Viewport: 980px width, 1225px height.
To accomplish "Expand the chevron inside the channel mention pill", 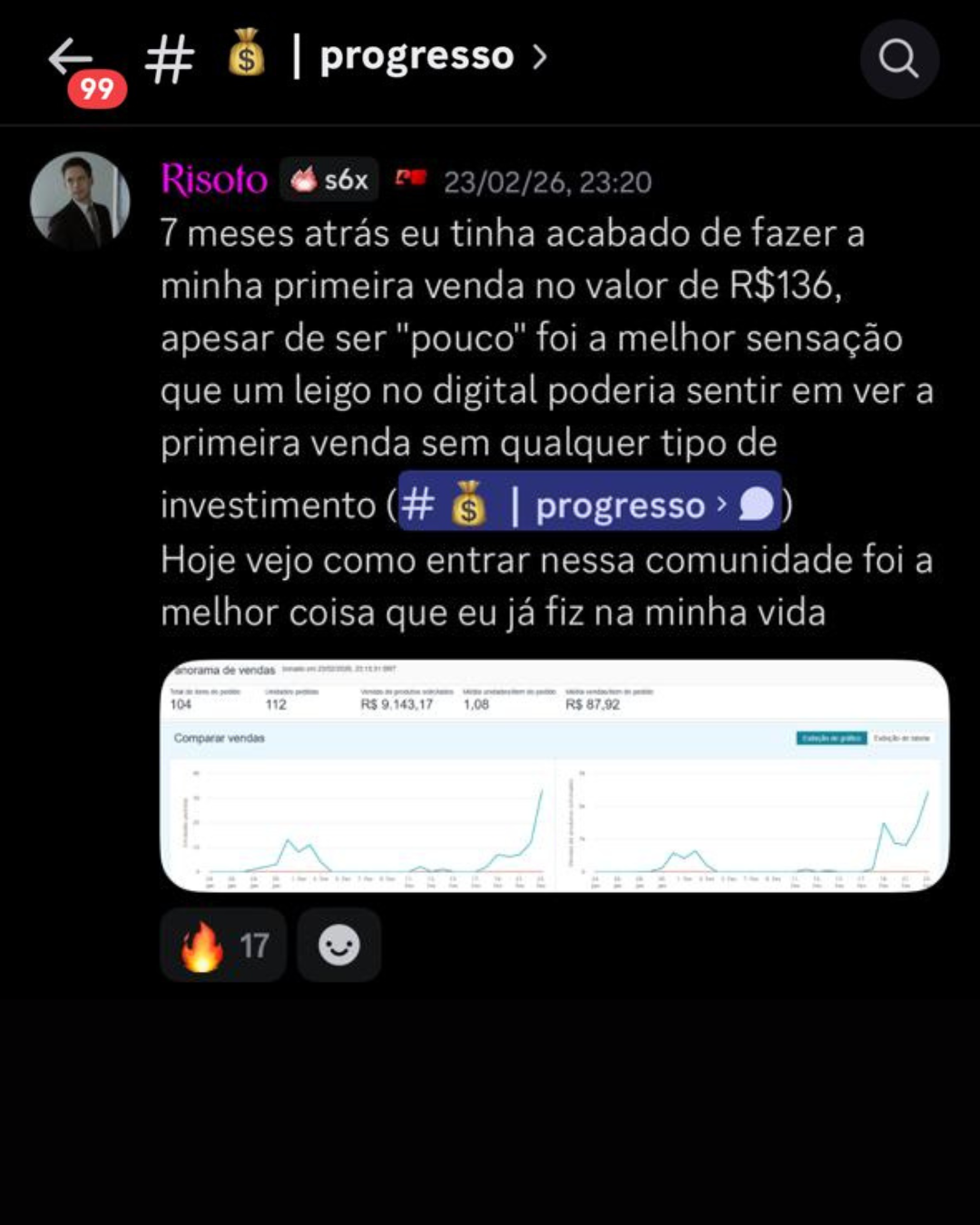I will [x=720, y=505].
